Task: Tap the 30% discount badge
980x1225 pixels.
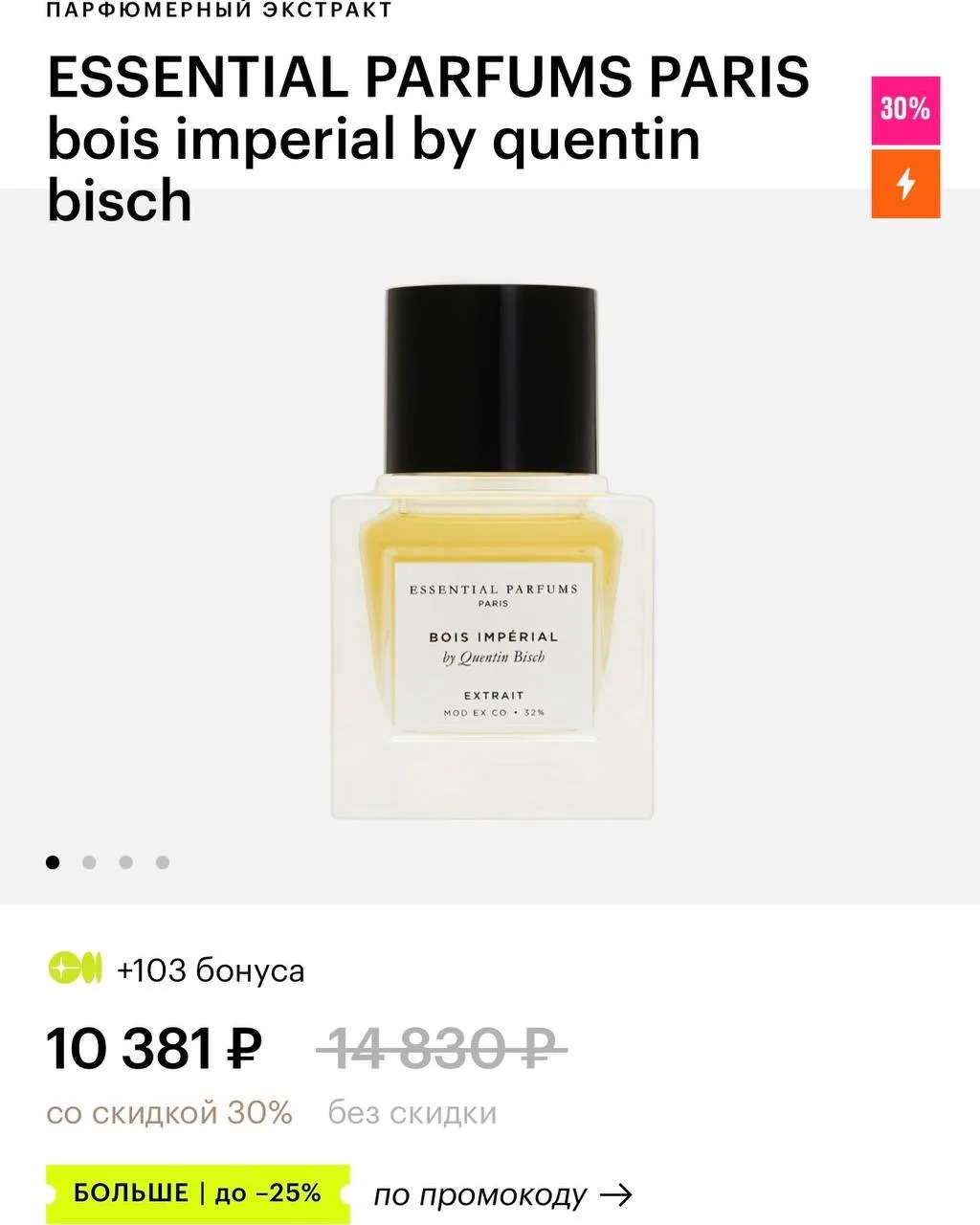Action: pos(904,110)
